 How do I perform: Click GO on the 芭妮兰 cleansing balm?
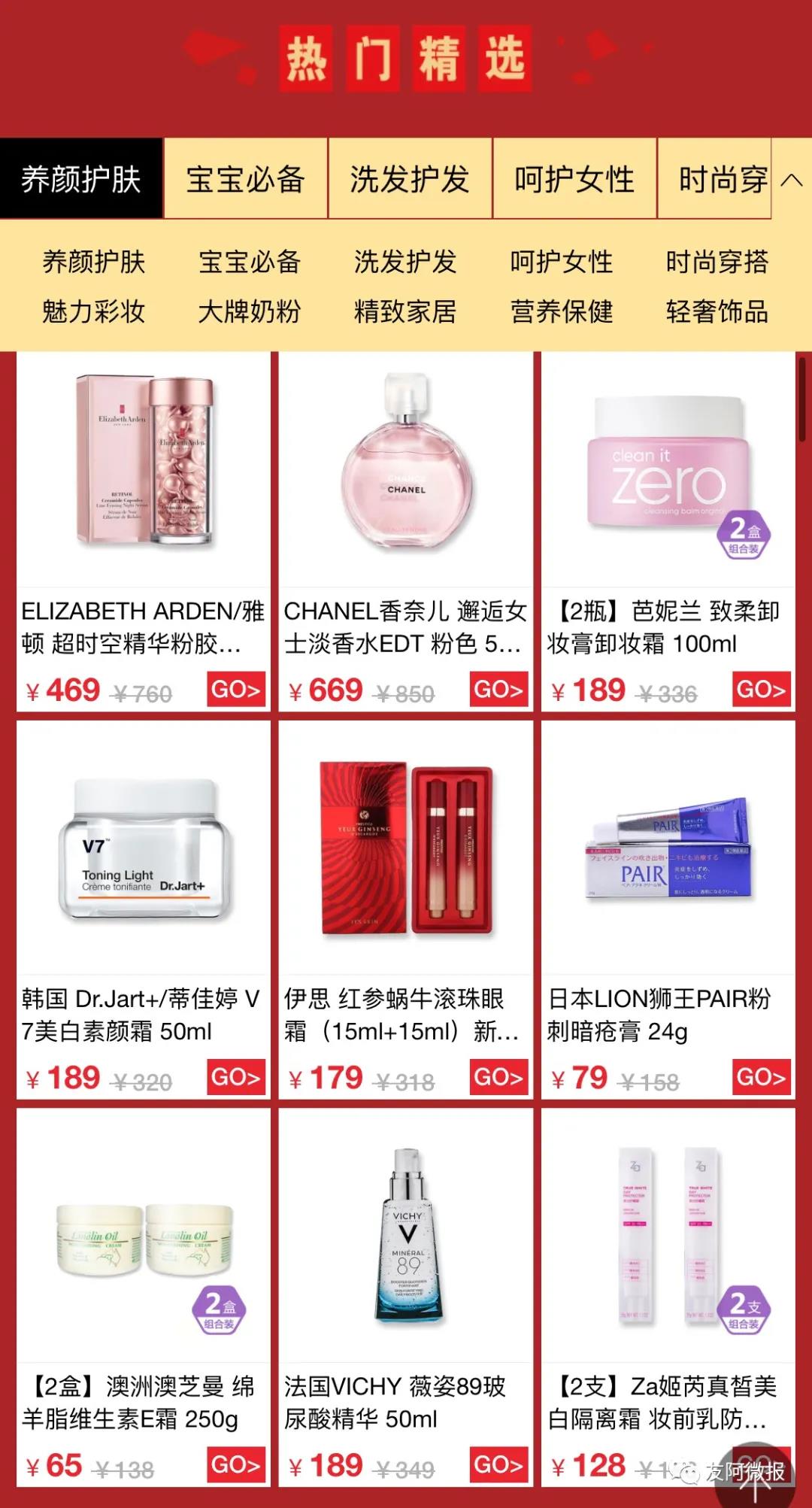click(x=762, y=688)
